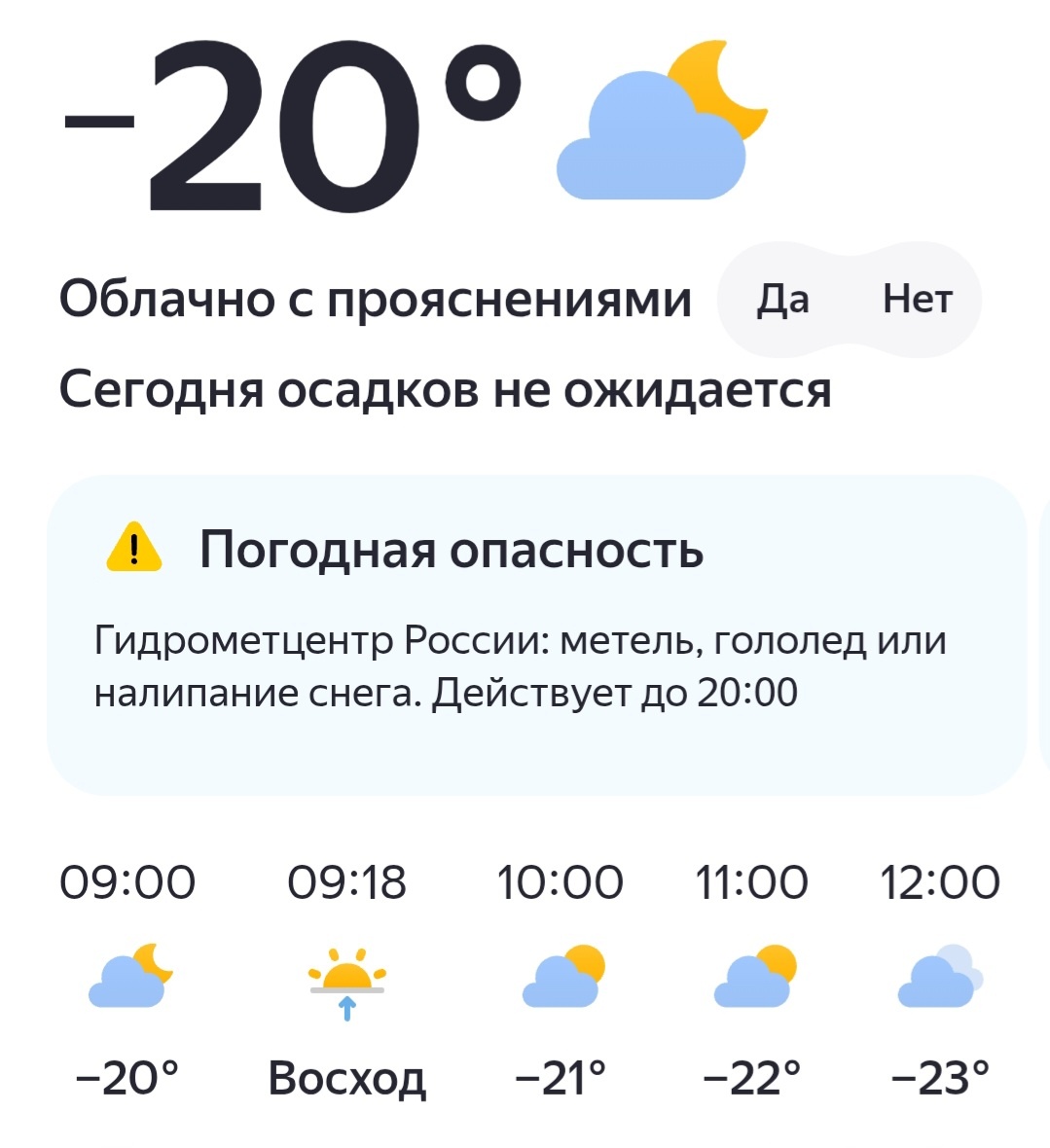Choose Нет to dispute forecast accuracy
Viewport: 1050px width, 1148px height.
pyautogui.click(x=917, y=300)
